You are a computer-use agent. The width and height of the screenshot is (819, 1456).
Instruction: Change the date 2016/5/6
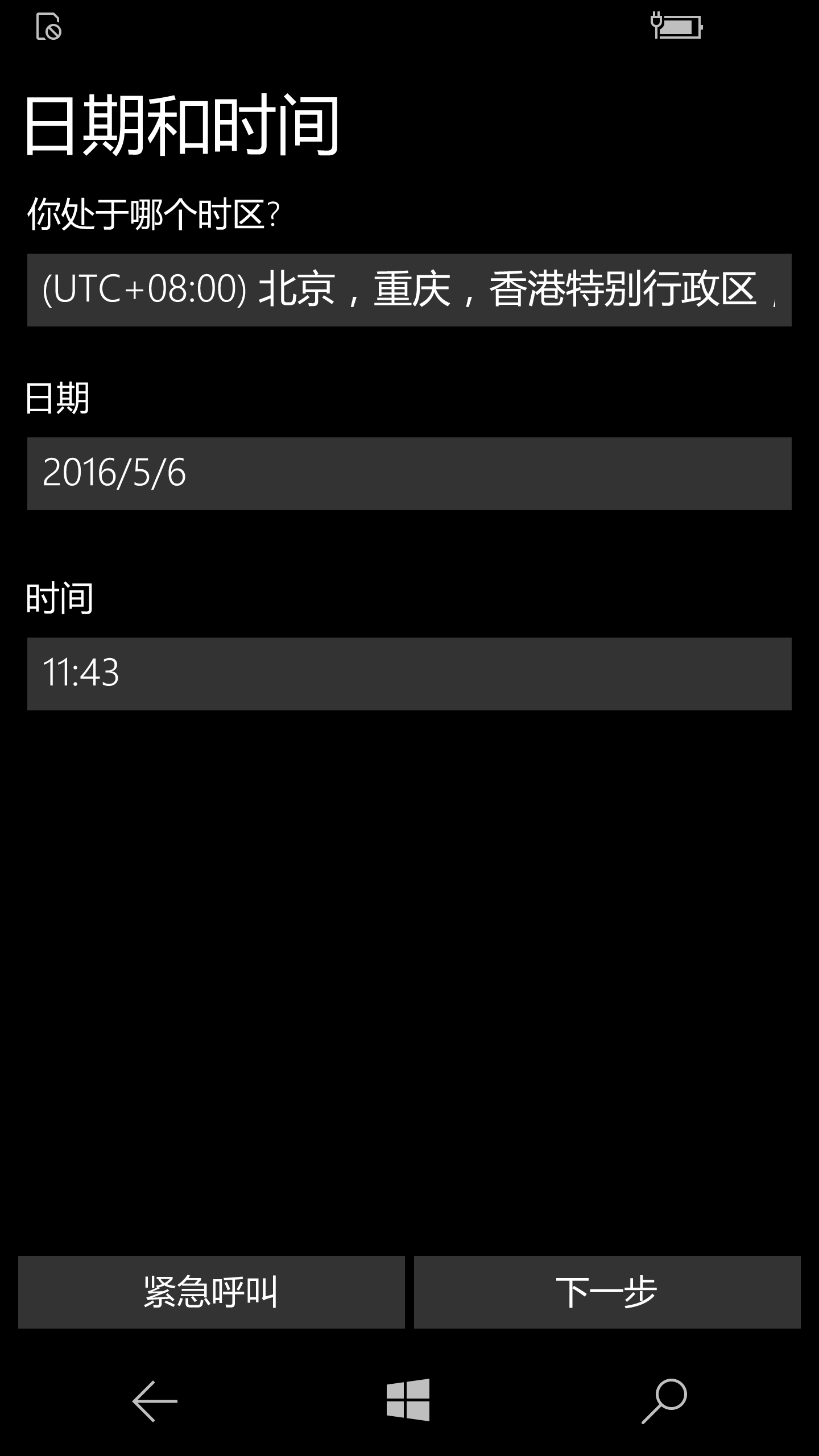pyautogui.click(x=409, y=473)
